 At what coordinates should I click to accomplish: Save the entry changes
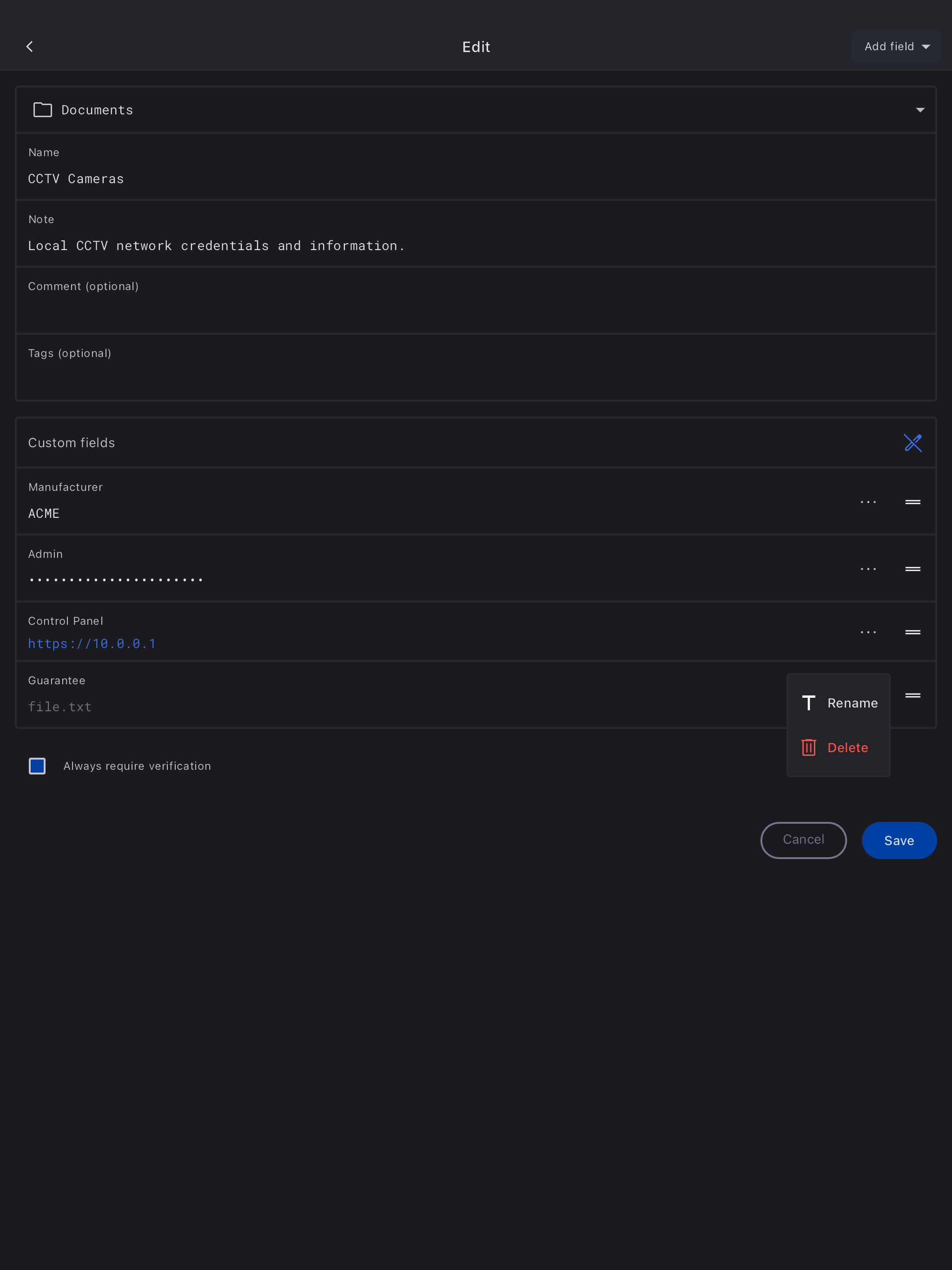pyautogui.click(x=899, y=840)
